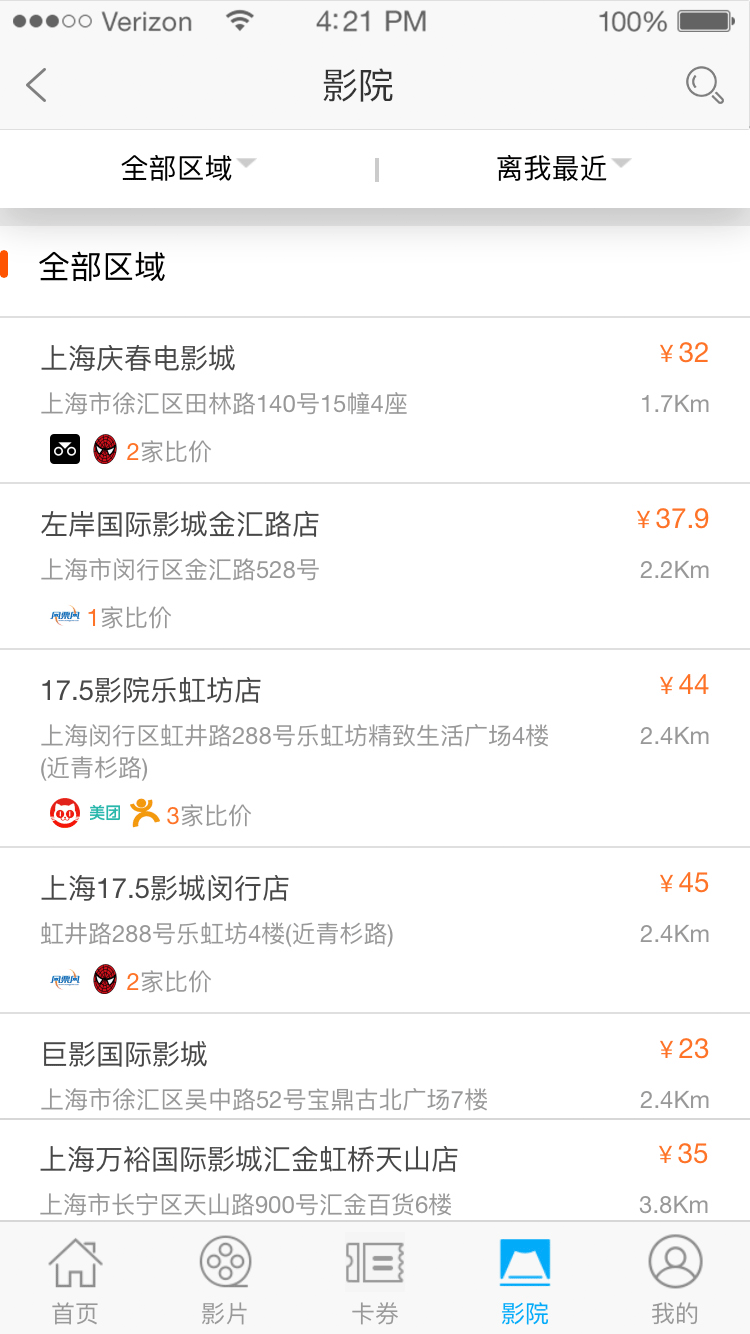This screenshot has height=1334, width=750.
Task: Switch to the 影片 movies tab
Action: [225, 1280]
